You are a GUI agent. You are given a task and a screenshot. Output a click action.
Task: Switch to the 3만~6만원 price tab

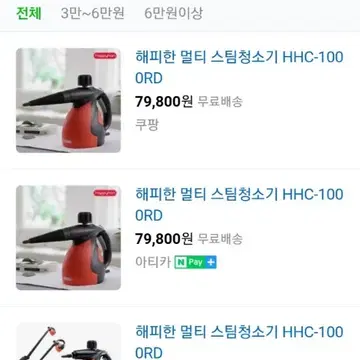coord(93,14)
